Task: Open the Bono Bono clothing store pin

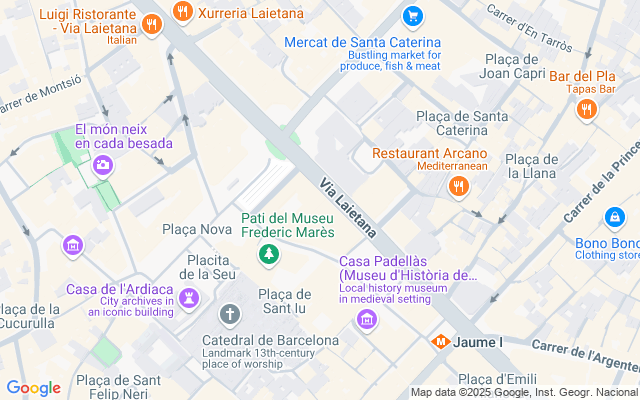Action: [613, 217]
